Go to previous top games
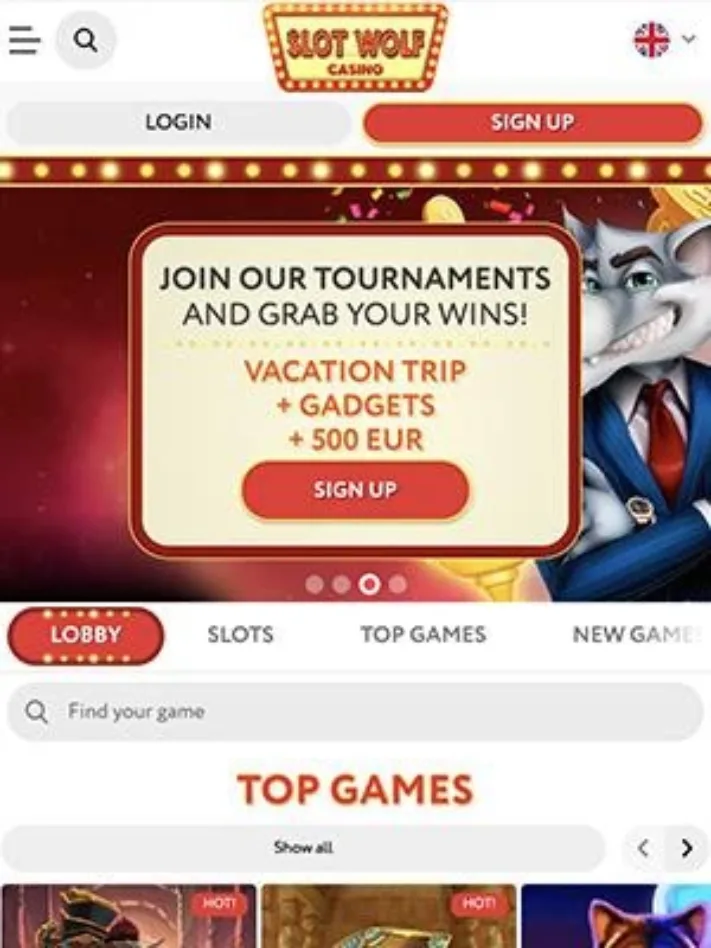Screen dimensions: 711x948 click(643, 848)
